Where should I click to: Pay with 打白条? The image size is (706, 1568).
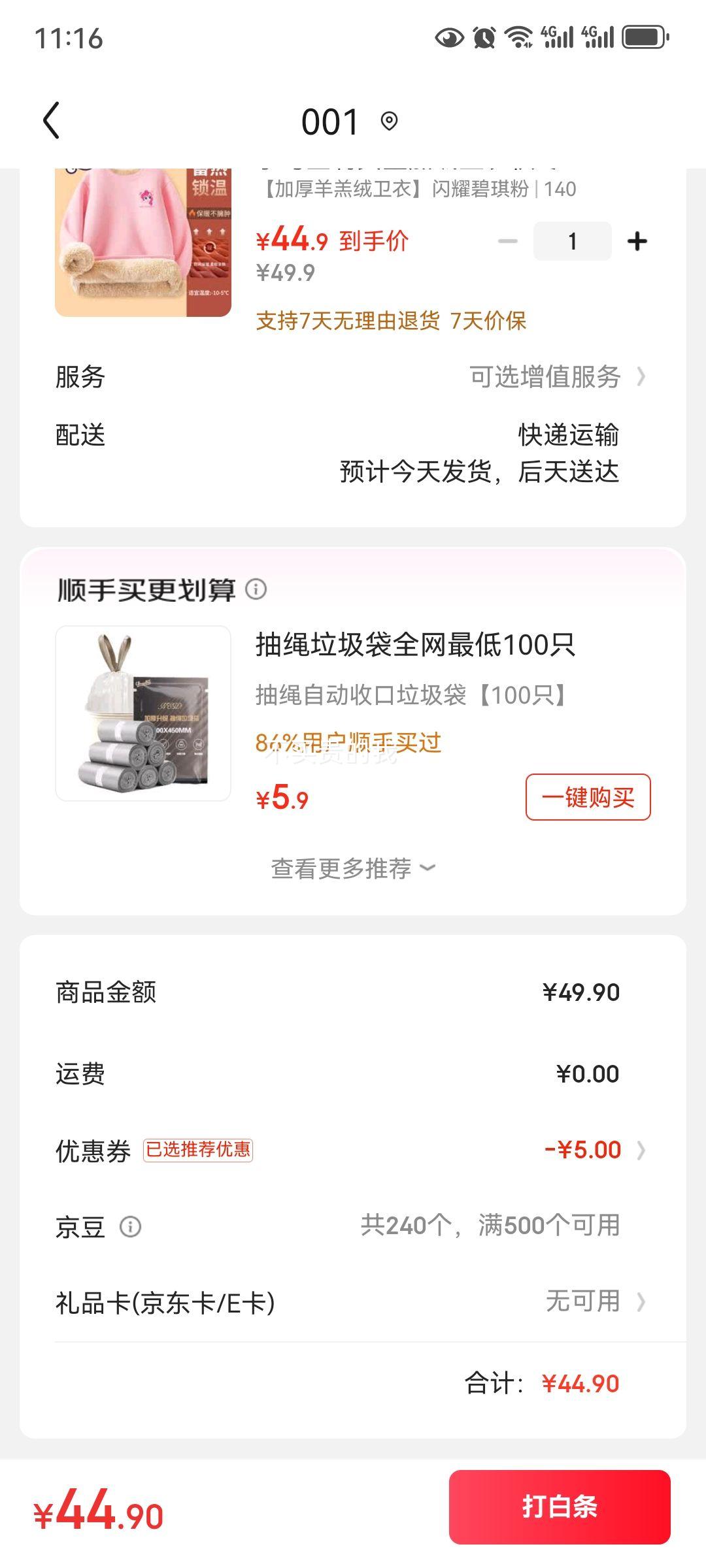(x=560, y=1507)
